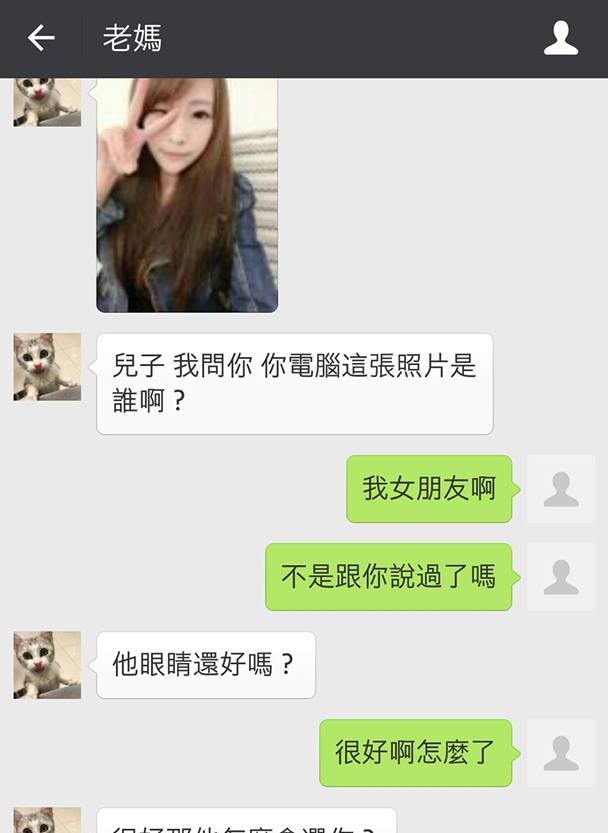
Task: Tap the cat avatar beside the 兒子 我問你 message
Action: tap(47, 367)
